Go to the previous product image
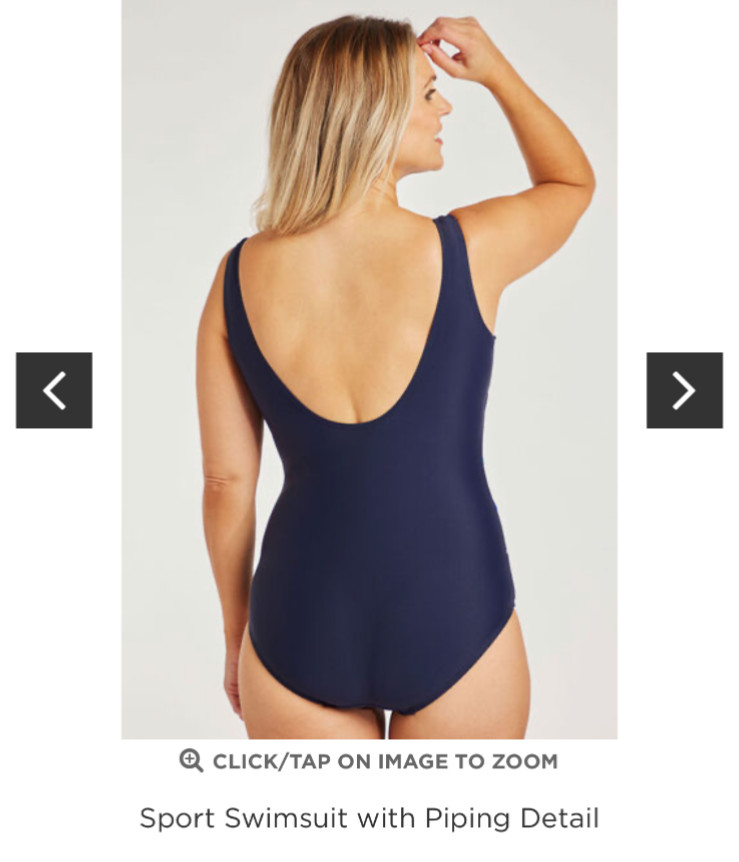This screenshot has width=739, height=862. click(54, 390)
